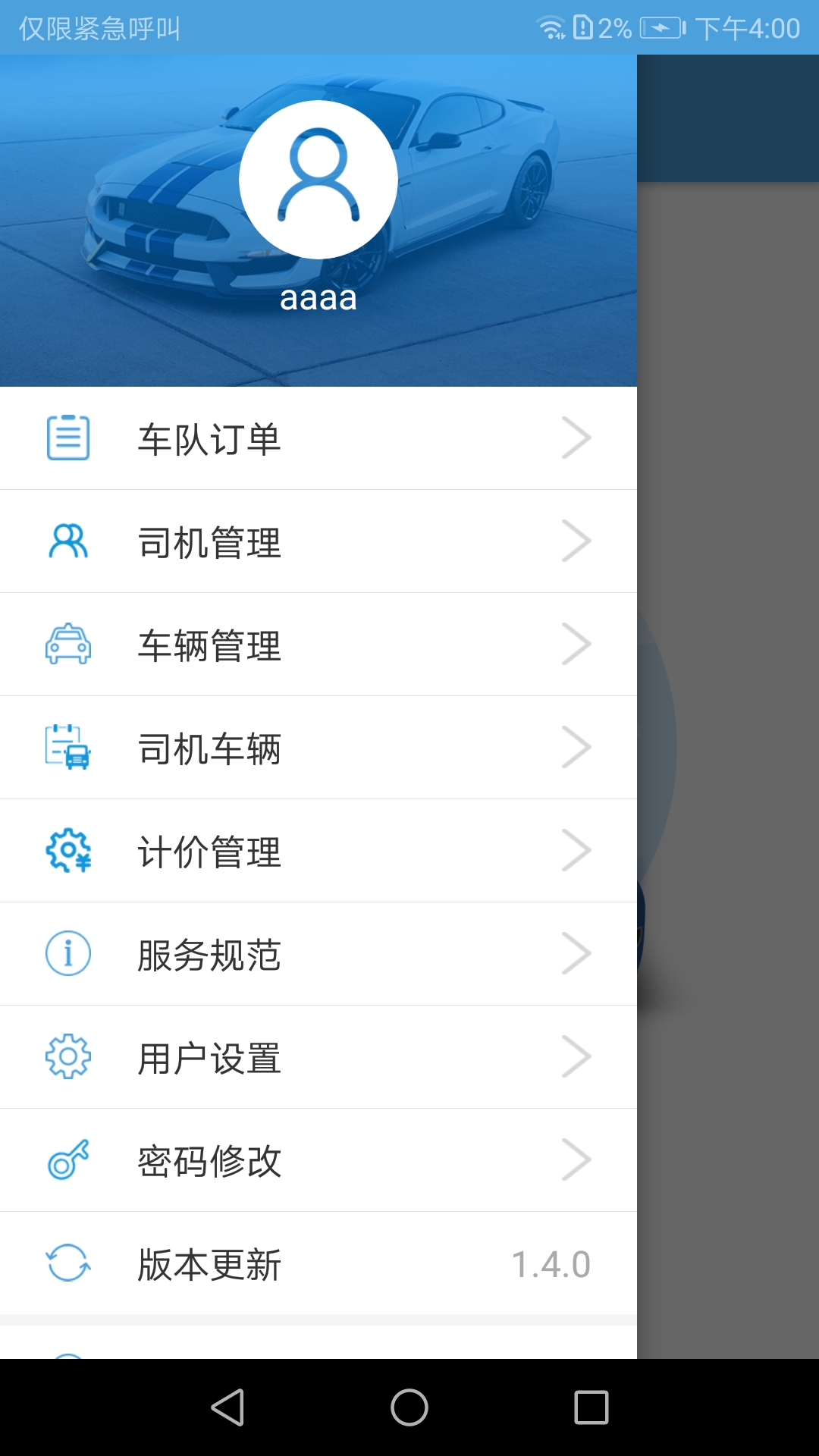The width and height of the screenshot is (819, 1456).
Task: Tap the profile avatar above aaaa
Action: 318,180
